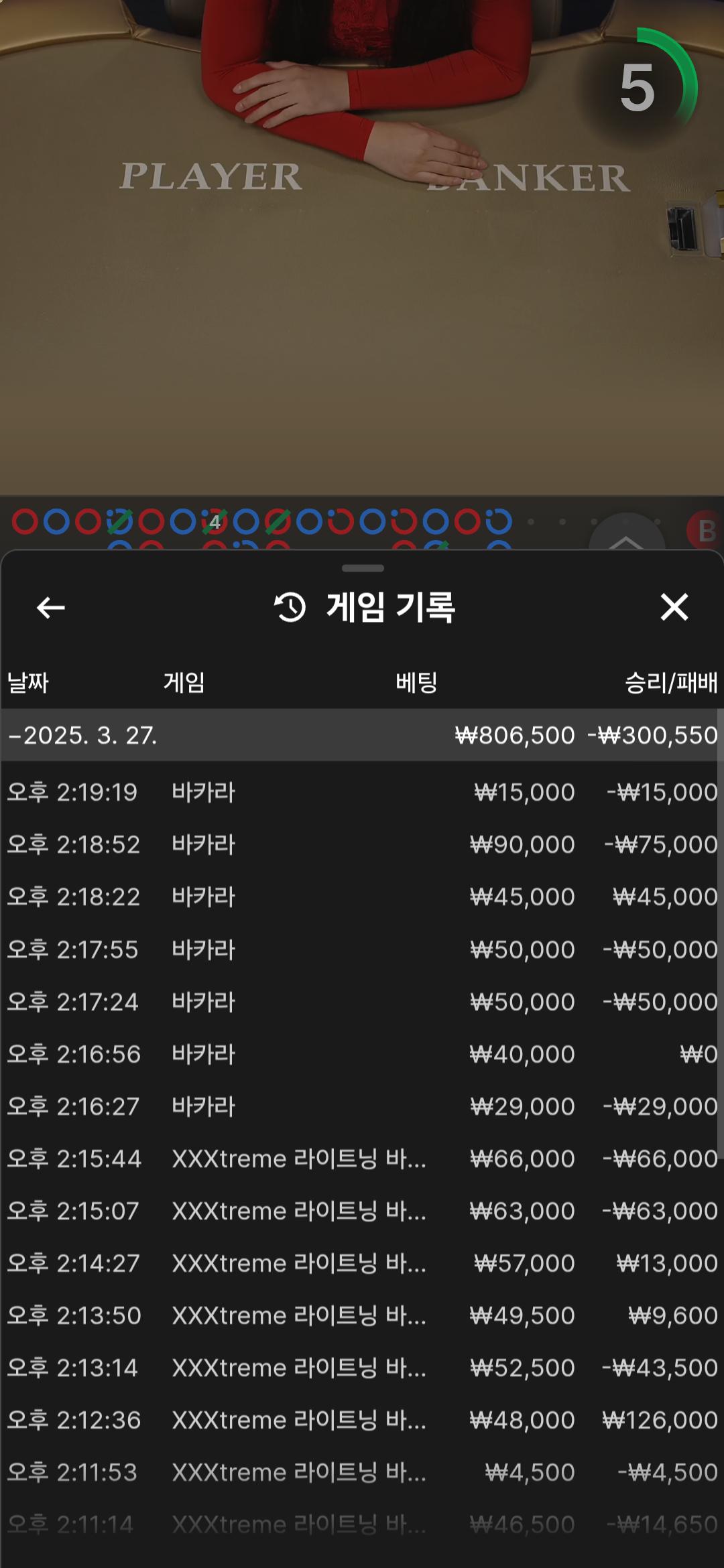Screen dimensions: 724x1568
Task: Tap the panel drag handle
Action: click(363, 568)
